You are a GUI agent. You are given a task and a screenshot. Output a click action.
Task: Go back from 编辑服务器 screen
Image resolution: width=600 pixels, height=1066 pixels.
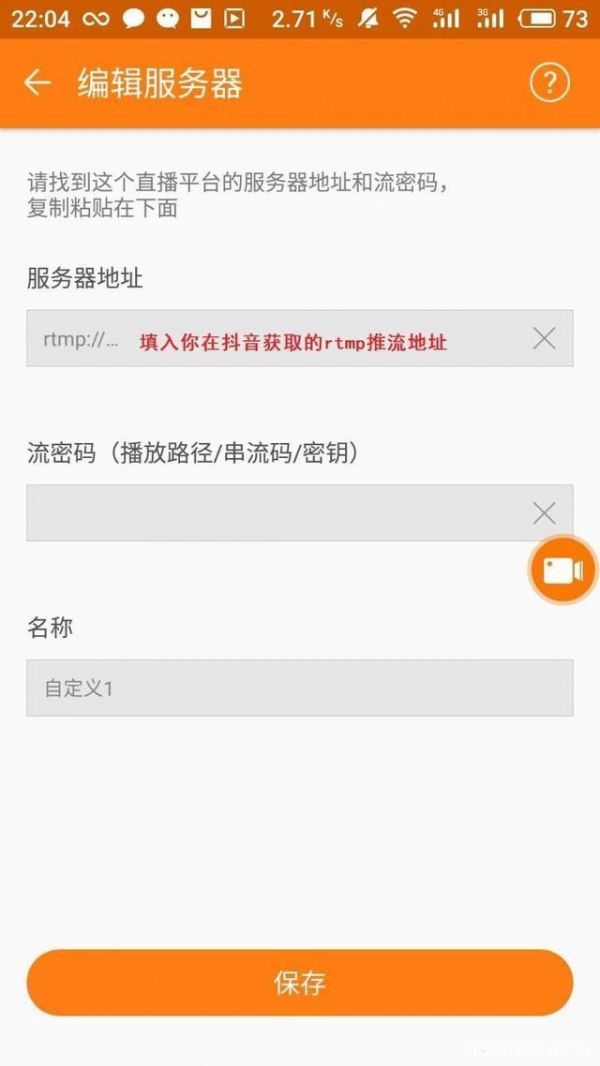tap(37, 83)
